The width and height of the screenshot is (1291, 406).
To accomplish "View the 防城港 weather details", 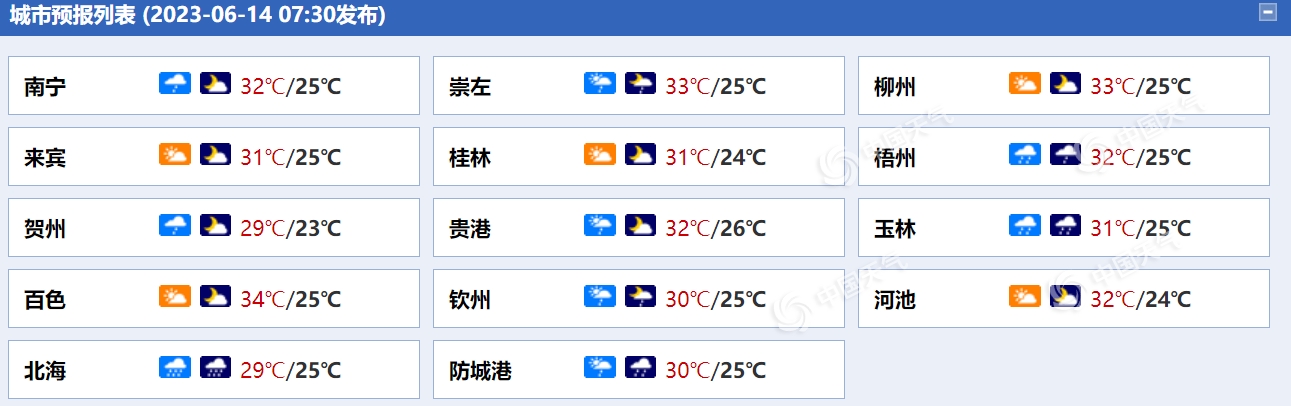I will coord(480,370).
